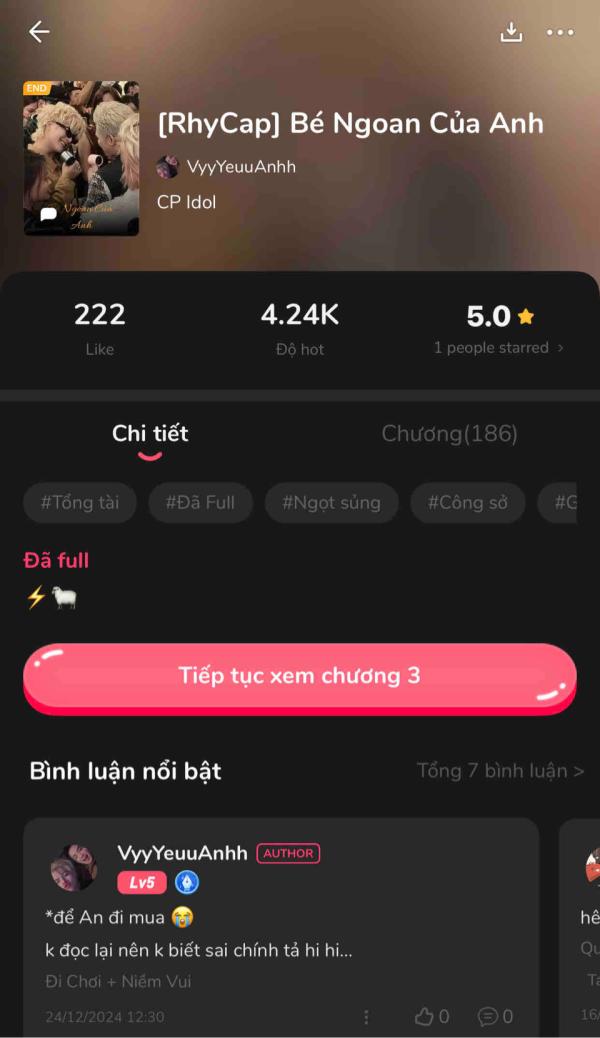Tap Tiếp tục xem chương 3 button
Image resolution: width=600 pixels, height=1038 pixels.
click(x=299, y=676)
